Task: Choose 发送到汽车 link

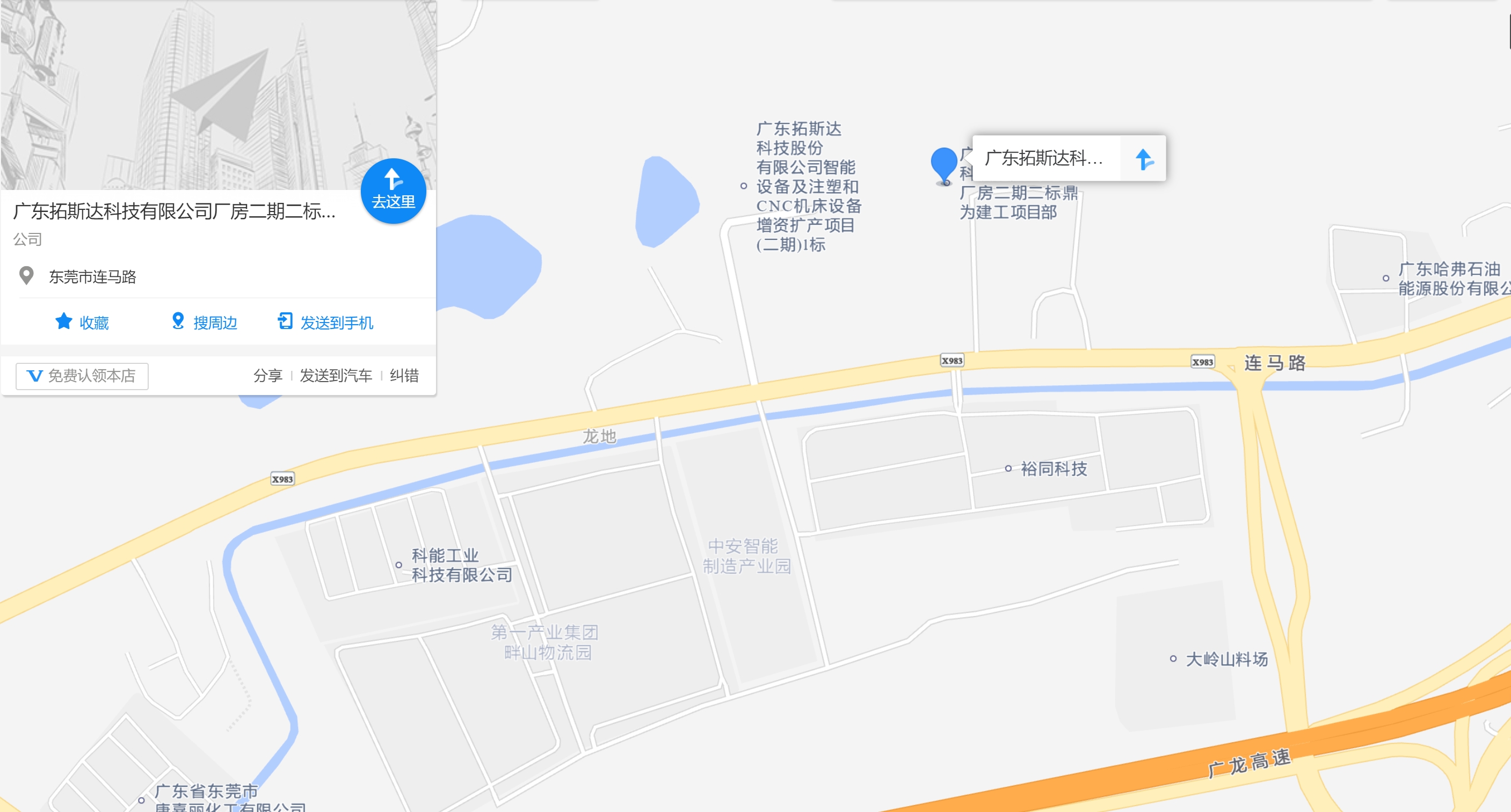Action: coord(336,376)
